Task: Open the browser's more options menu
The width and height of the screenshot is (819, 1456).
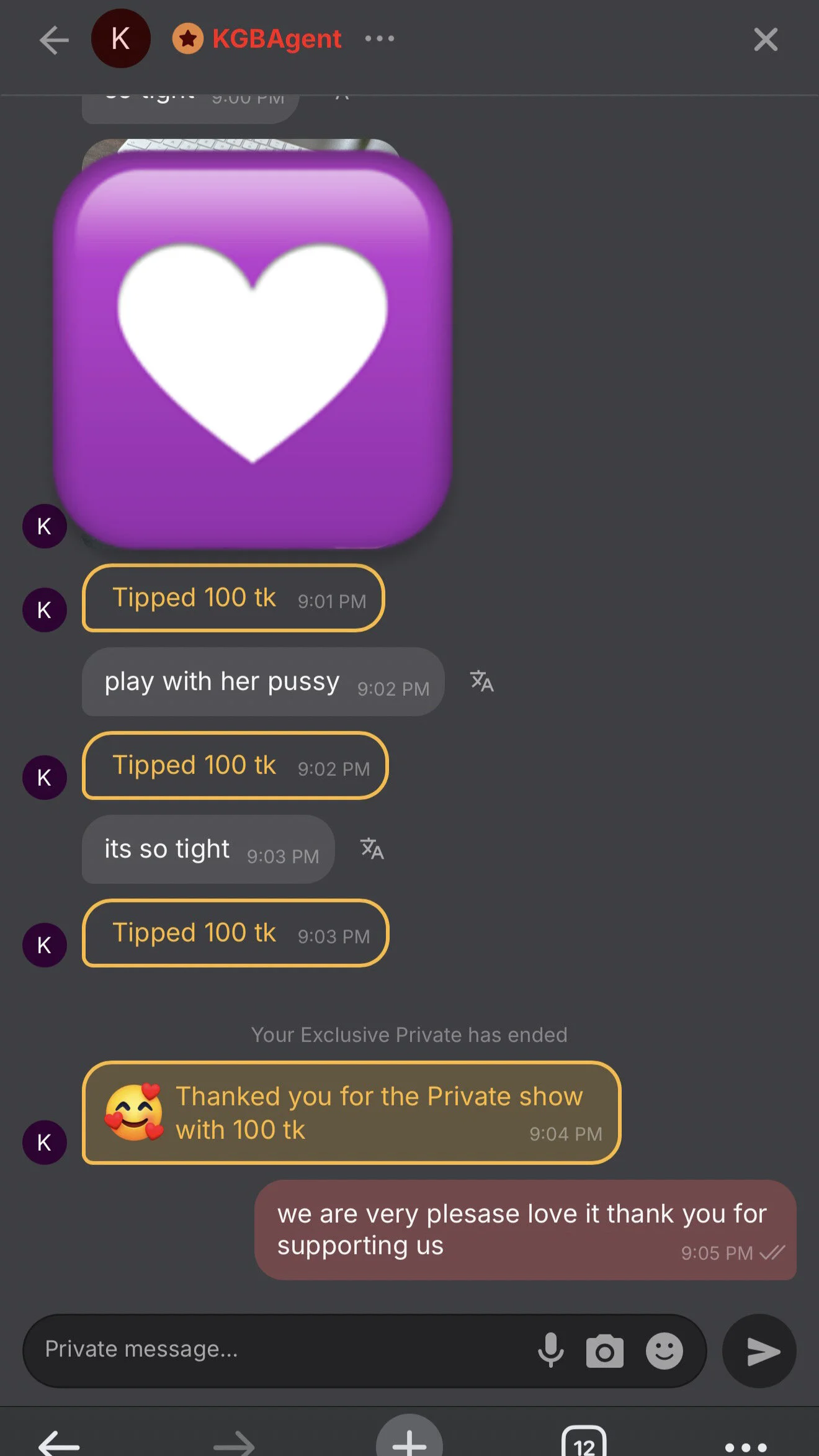Action: pyautogui.click(x=746, y=1445)
